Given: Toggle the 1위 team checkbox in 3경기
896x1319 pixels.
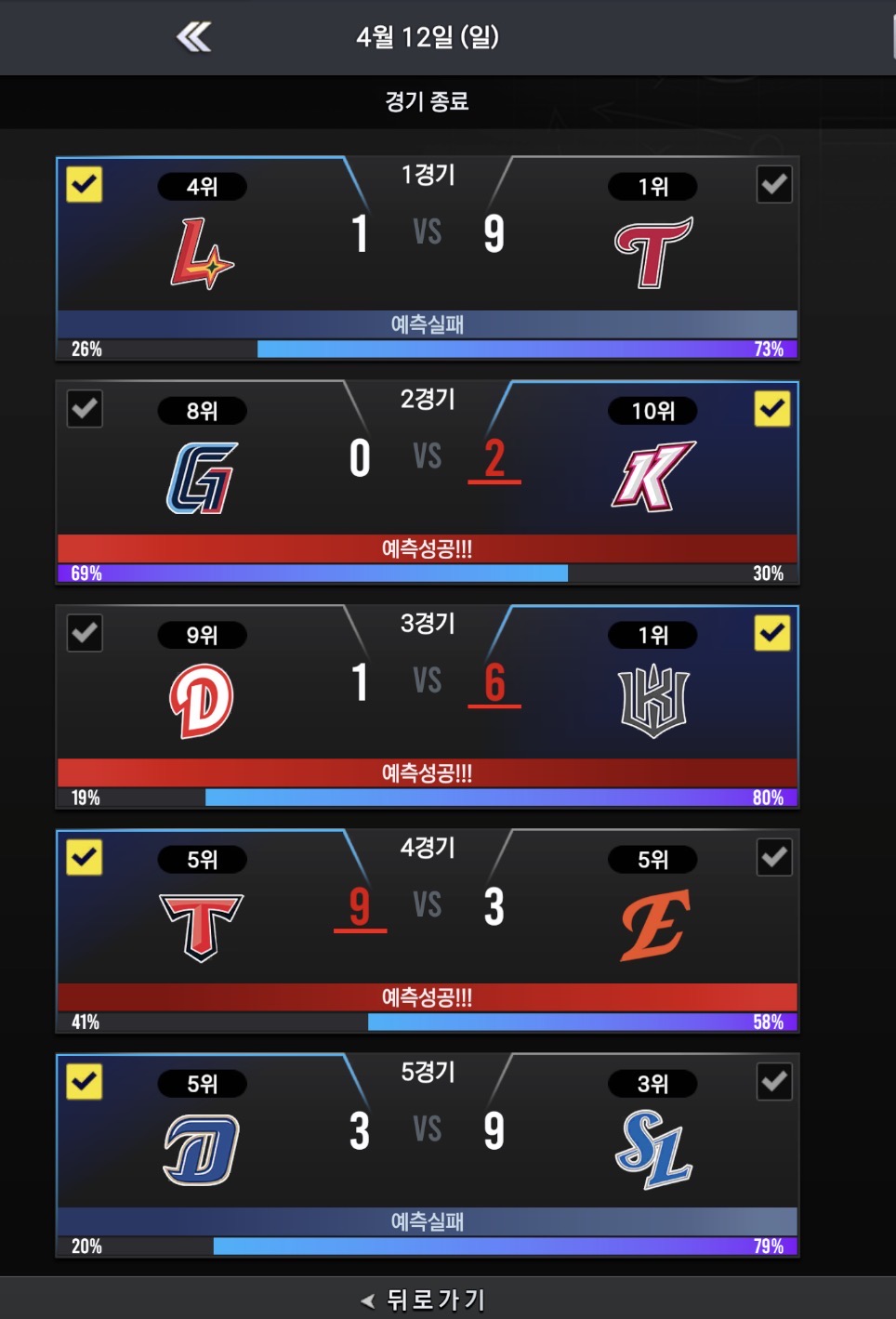Looking at the screenshot, I should pyautogui.click(x=772, y=633).
